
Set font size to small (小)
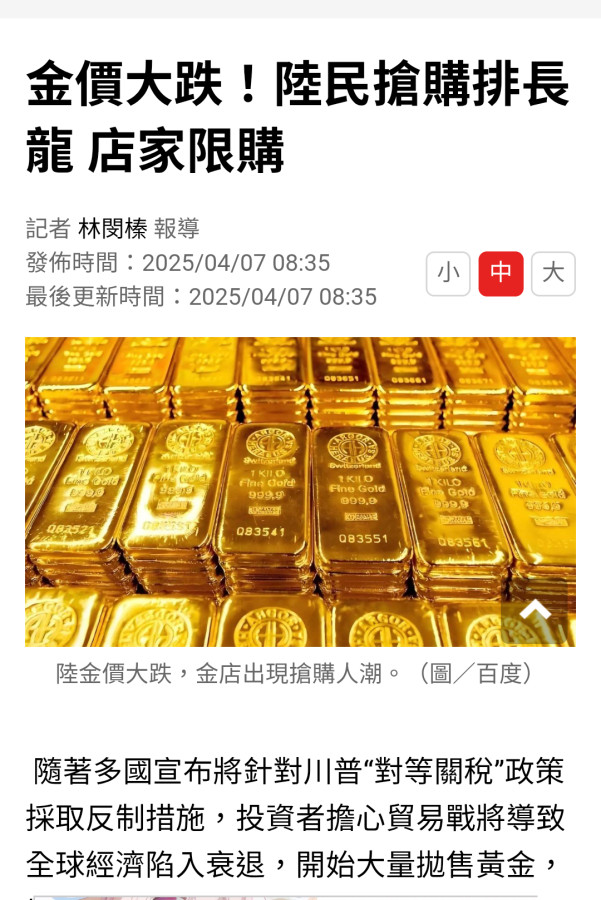(x=448, y=273)
